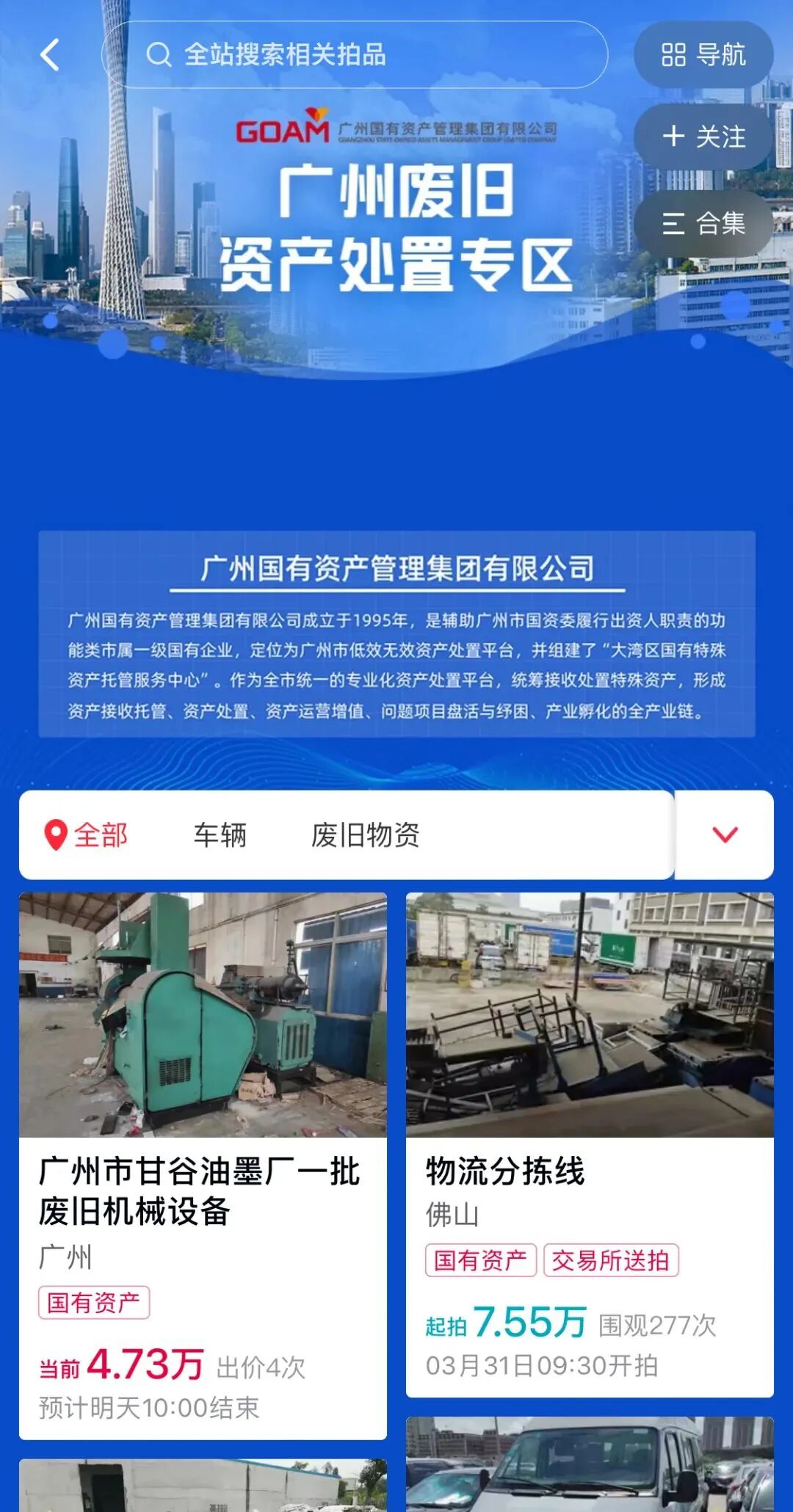This screenshot has height=1512, width=793.
Task: Select the 全部 category tab
Action: (x=87, y=835)
